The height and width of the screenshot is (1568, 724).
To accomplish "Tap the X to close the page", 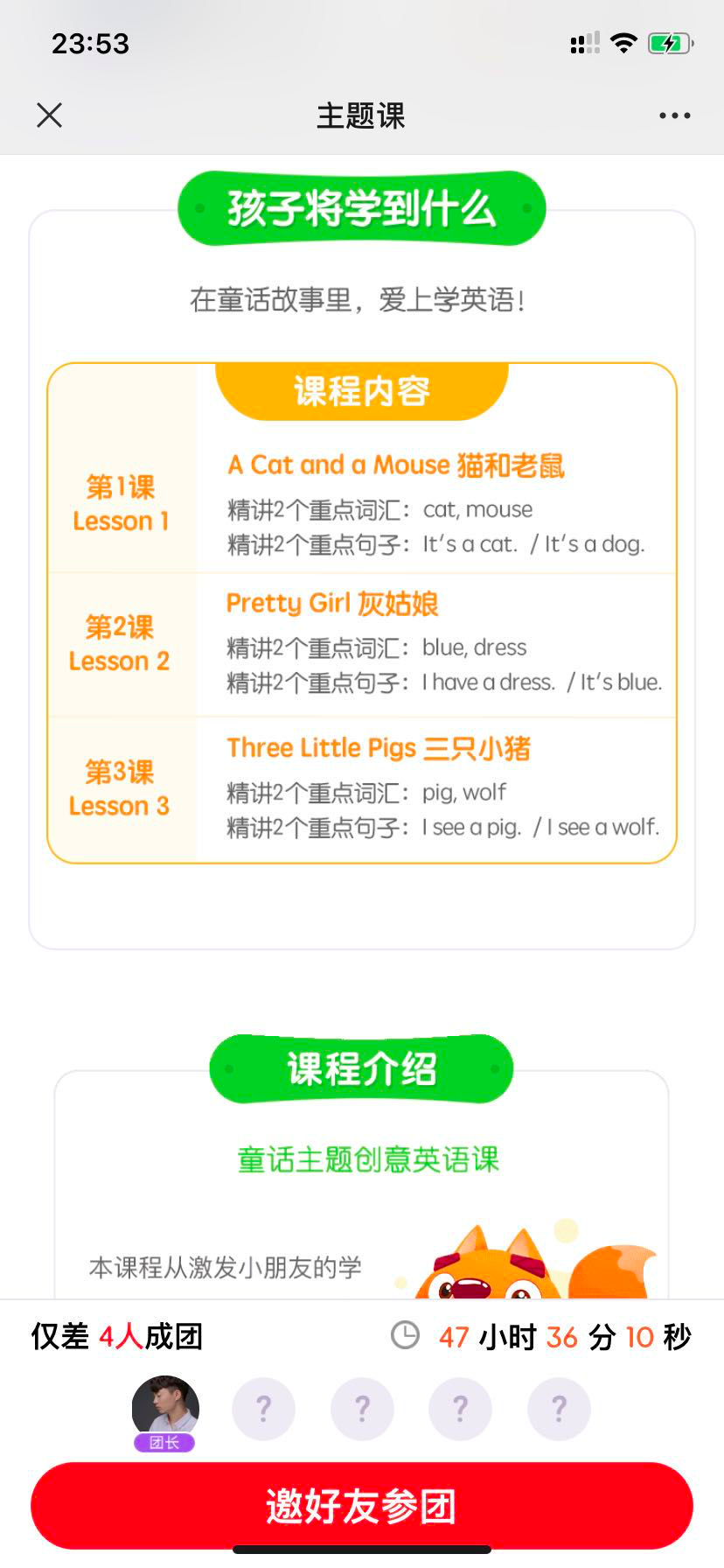I will coord(50,115).
